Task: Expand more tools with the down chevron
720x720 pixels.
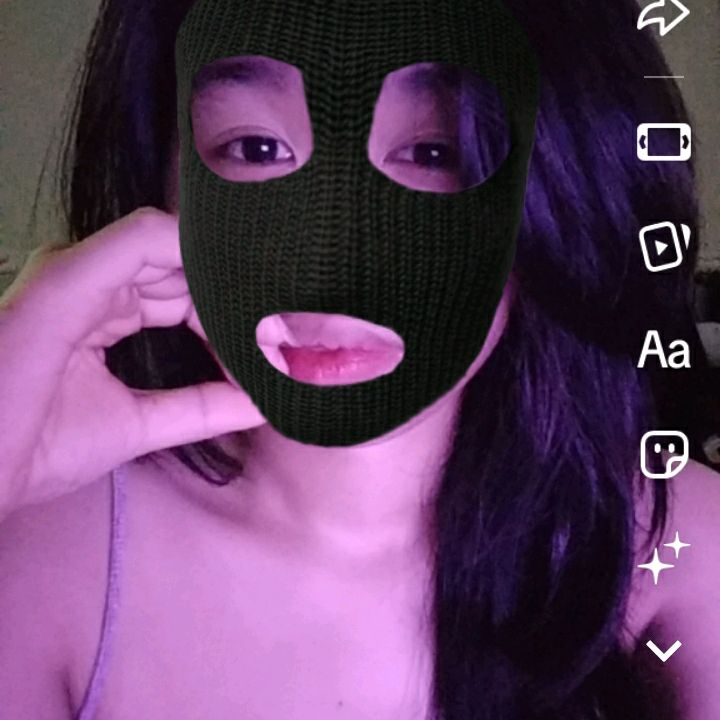Action: tap(664, 652)
